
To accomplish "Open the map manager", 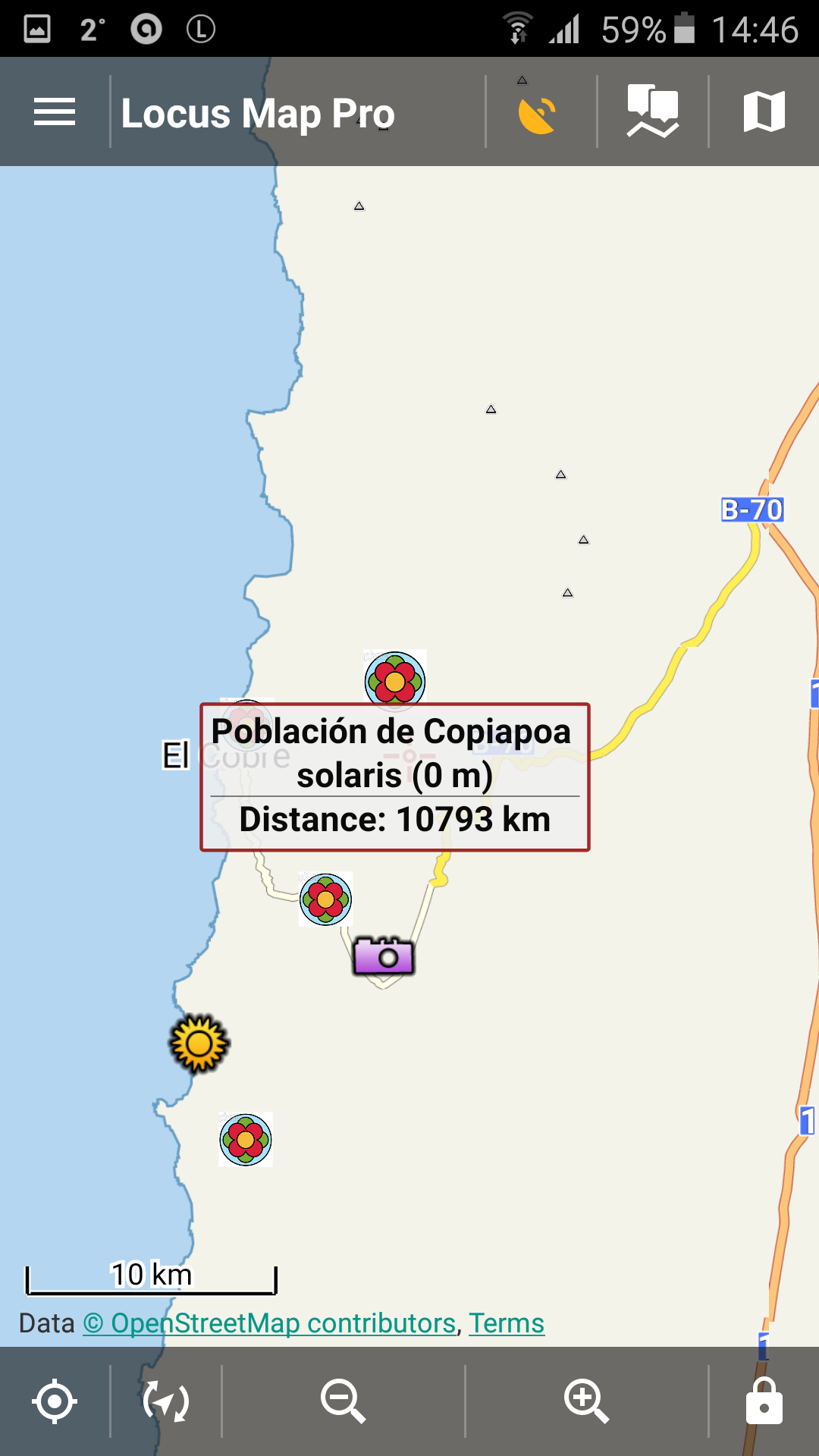I will (764, 112).
